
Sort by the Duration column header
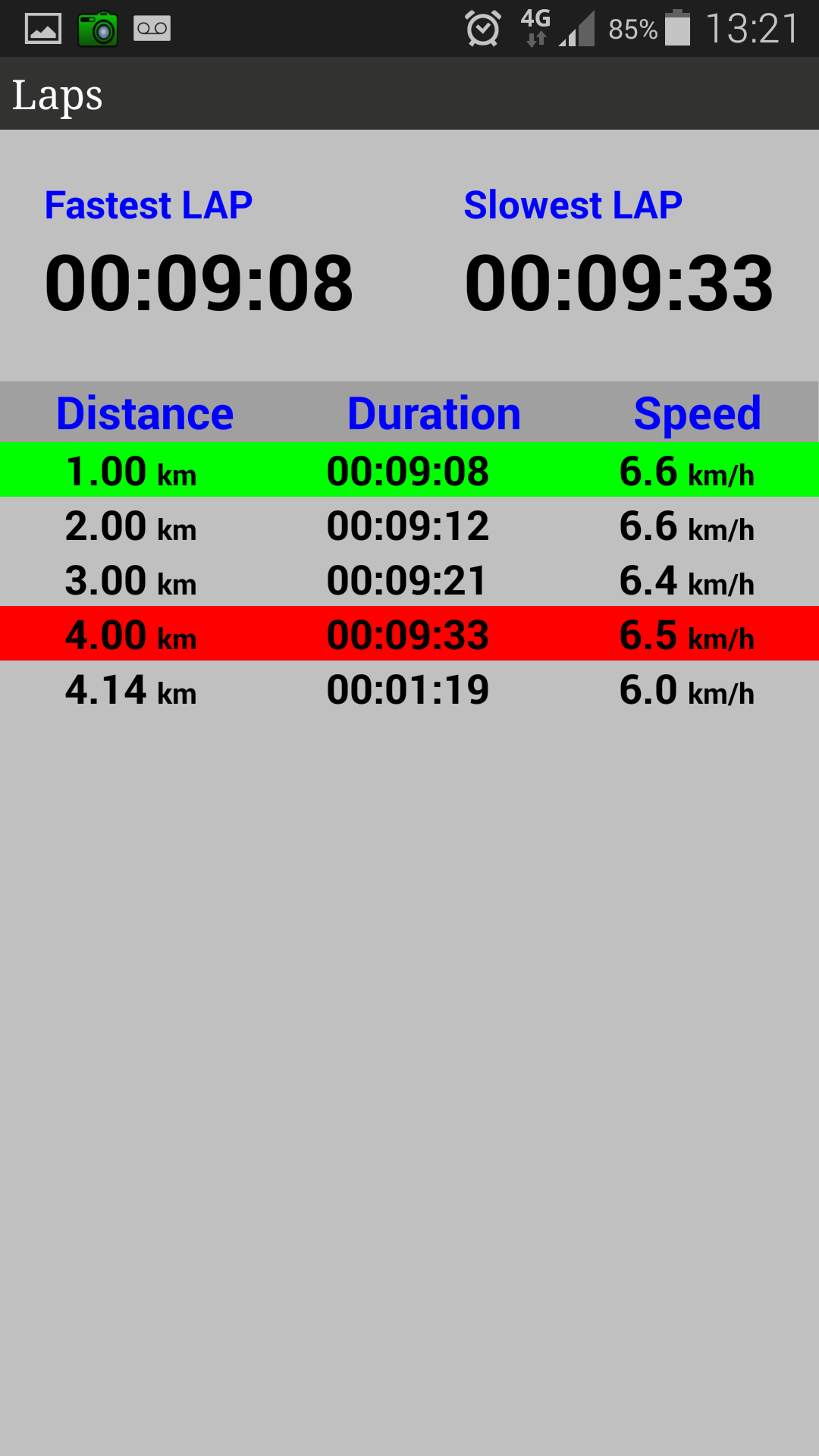click(434, 412)
